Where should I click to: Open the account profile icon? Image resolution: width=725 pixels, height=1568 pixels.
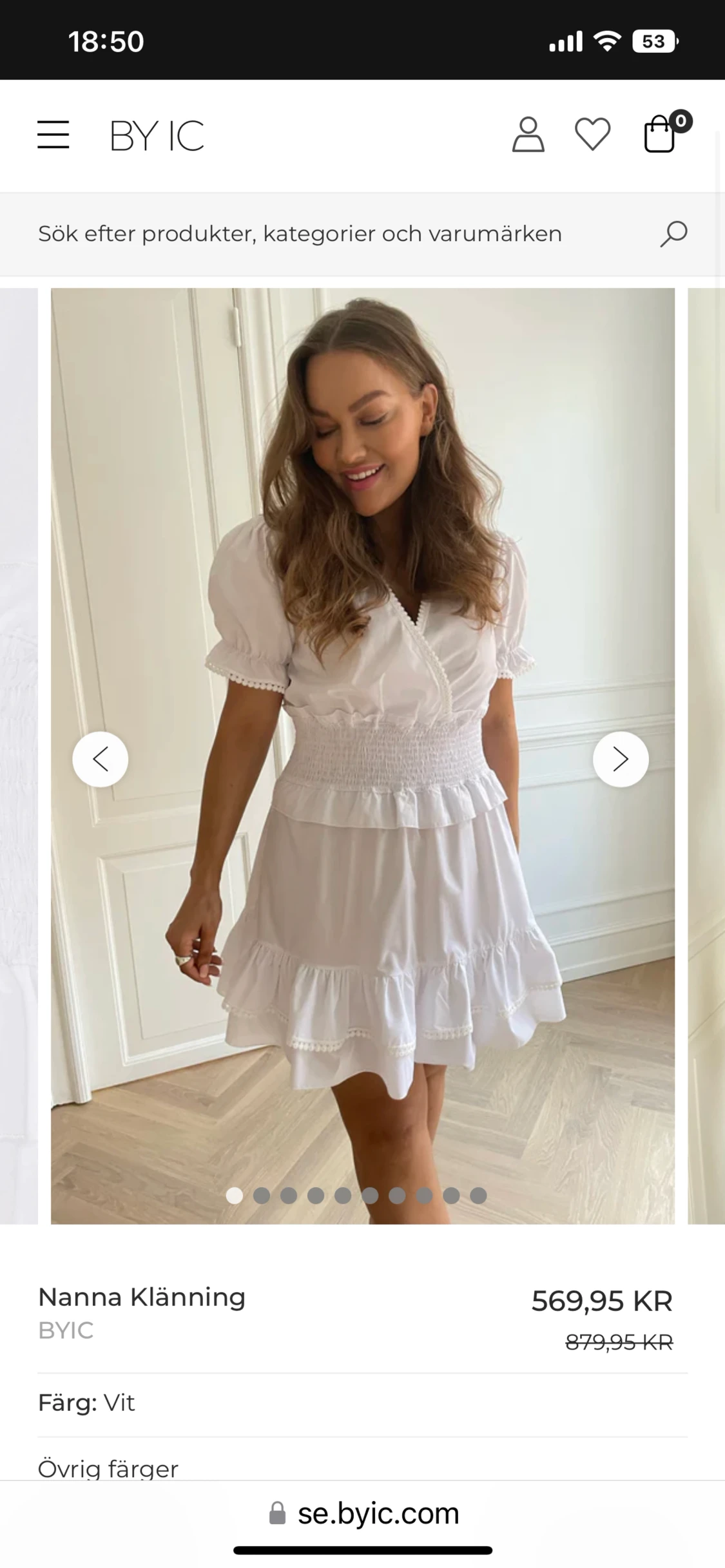tap(528, 135)
